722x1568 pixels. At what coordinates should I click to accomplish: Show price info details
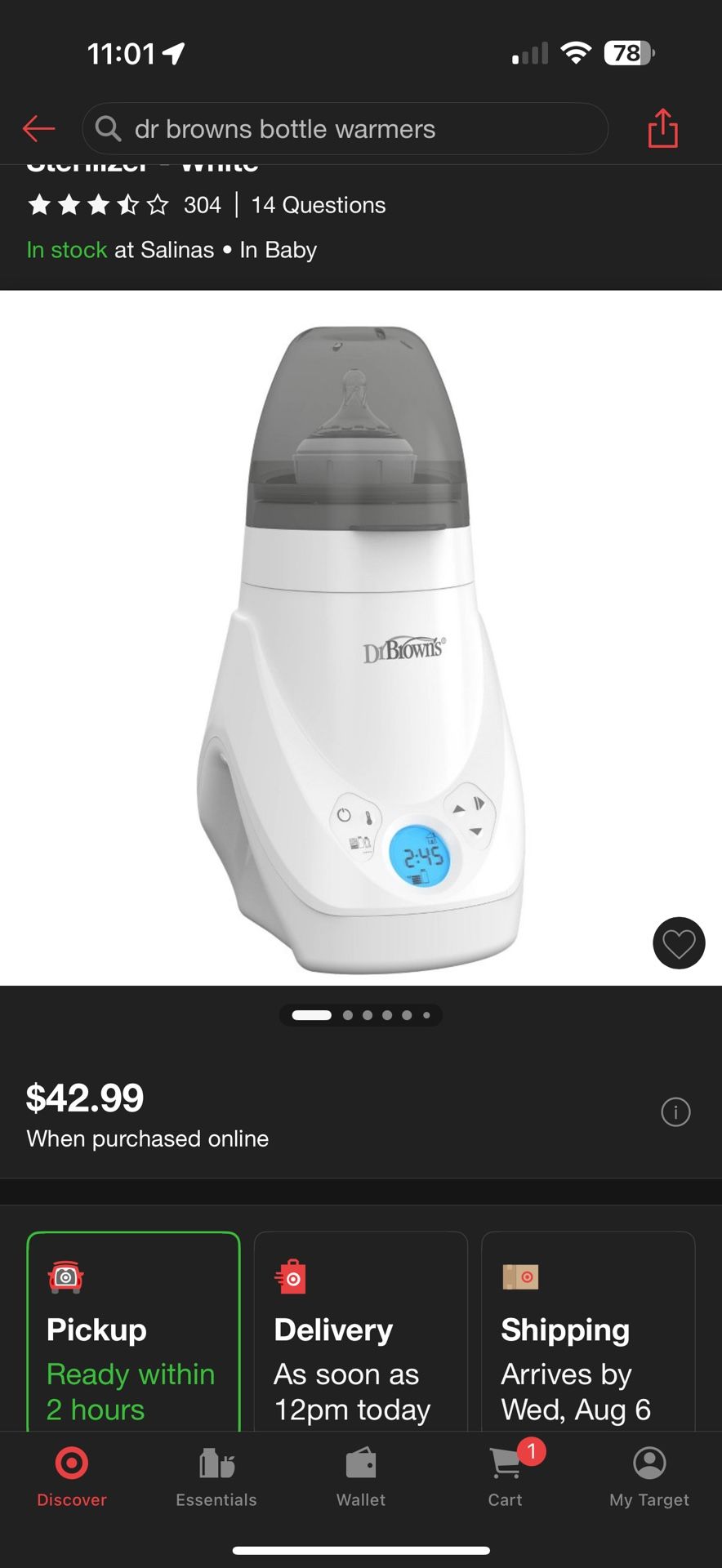[x=675, y=1112]
